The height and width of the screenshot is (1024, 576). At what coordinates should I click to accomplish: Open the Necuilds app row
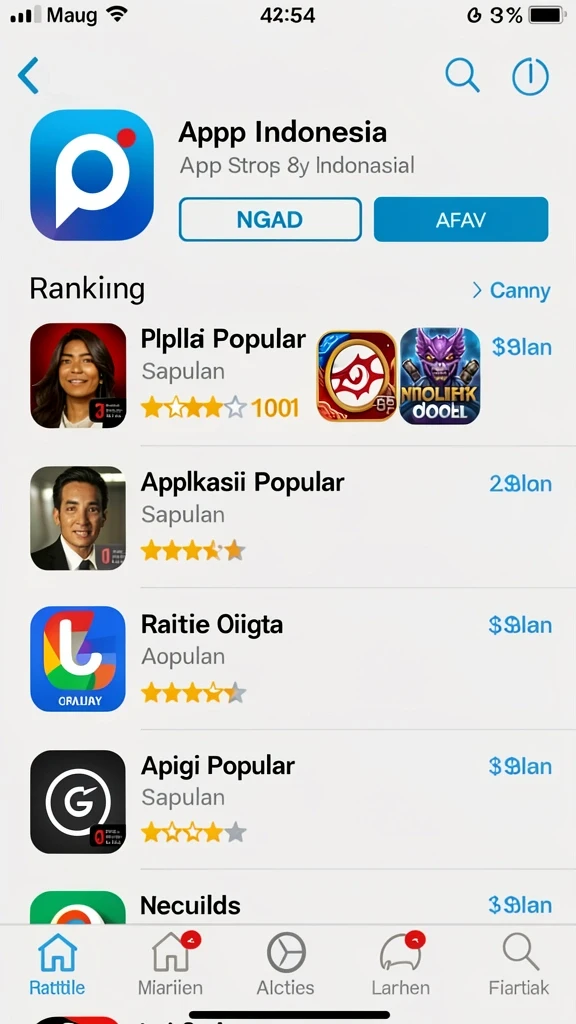tap(288, 905)
